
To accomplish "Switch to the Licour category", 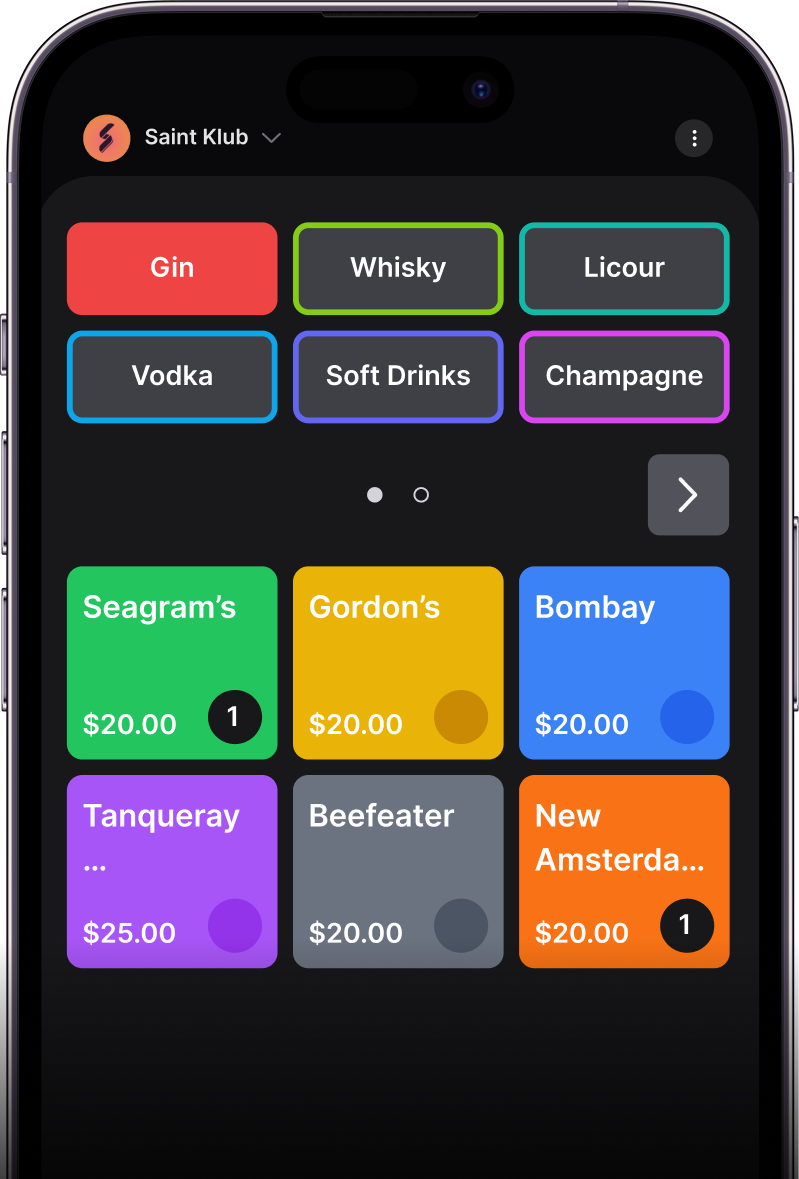I will coord(624,268).
